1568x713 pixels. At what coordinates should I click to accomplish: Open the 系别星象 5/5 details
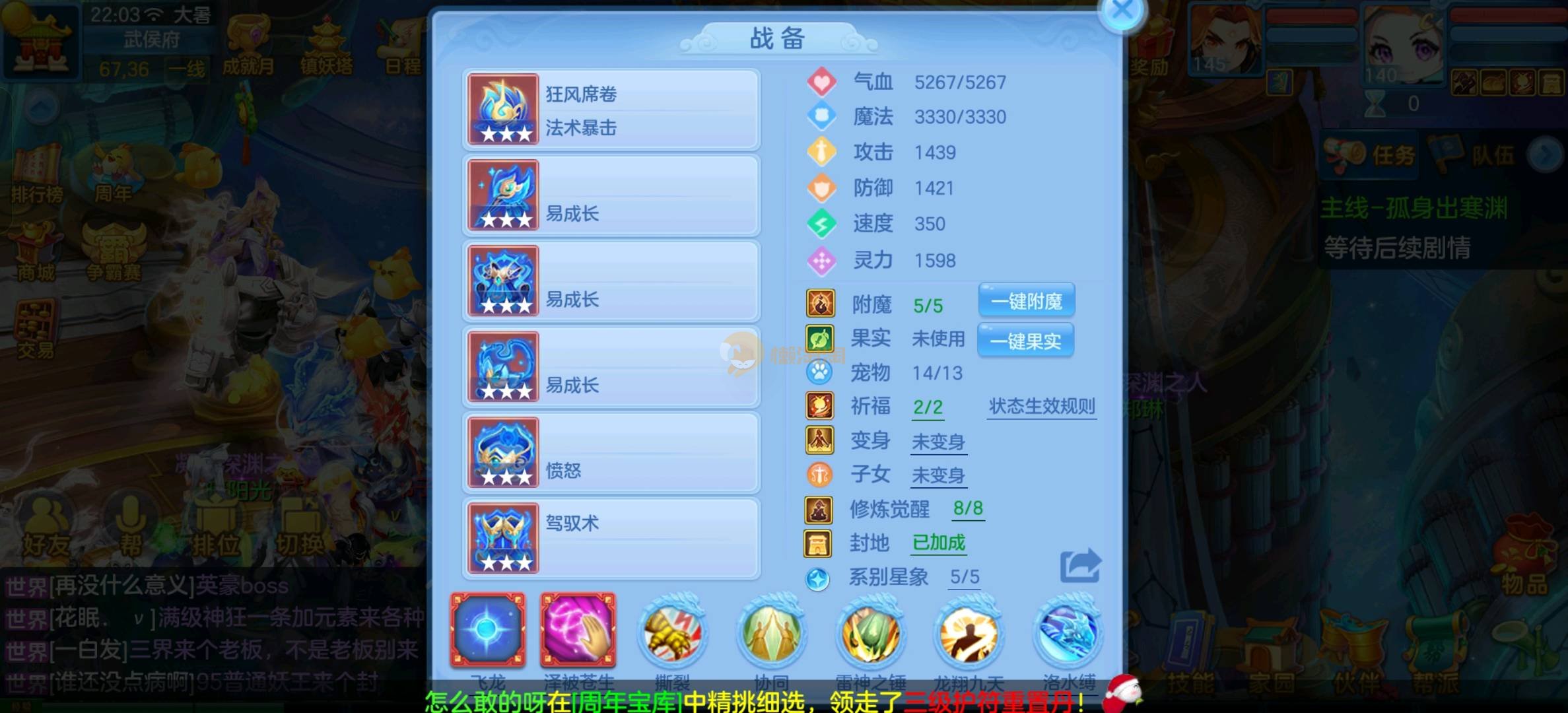pos(964,577)
